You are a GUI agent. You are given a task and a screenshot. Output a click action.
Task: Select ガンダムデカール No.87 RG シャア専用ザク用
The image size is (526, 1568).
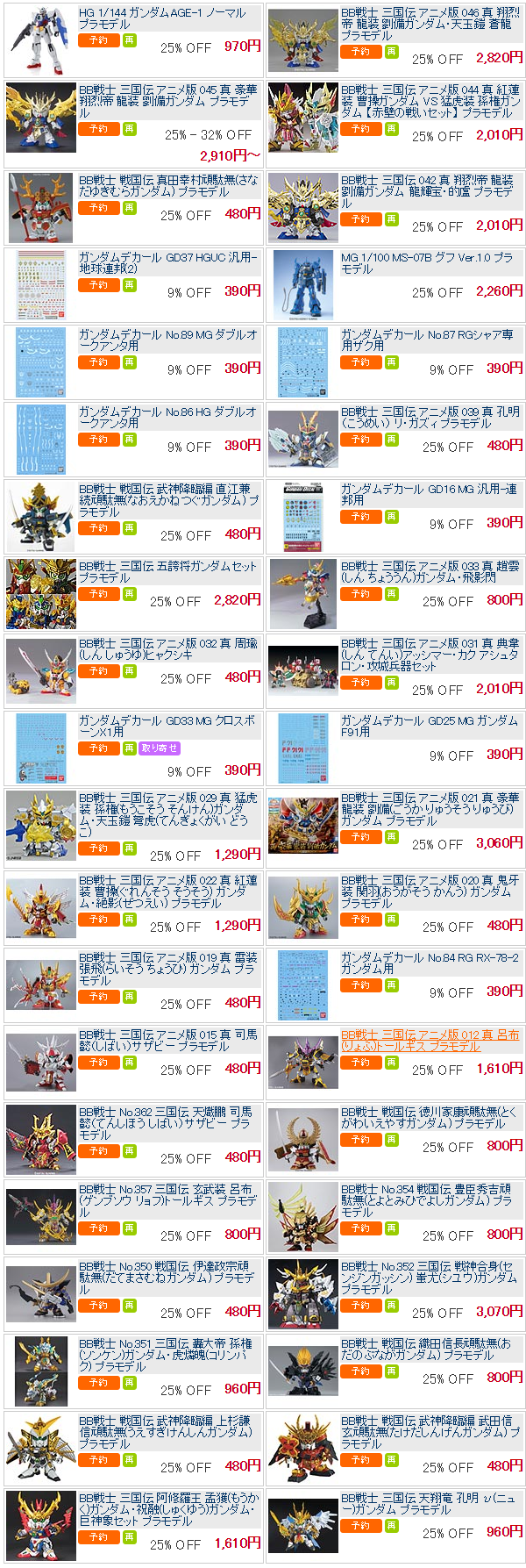[426, 340]
